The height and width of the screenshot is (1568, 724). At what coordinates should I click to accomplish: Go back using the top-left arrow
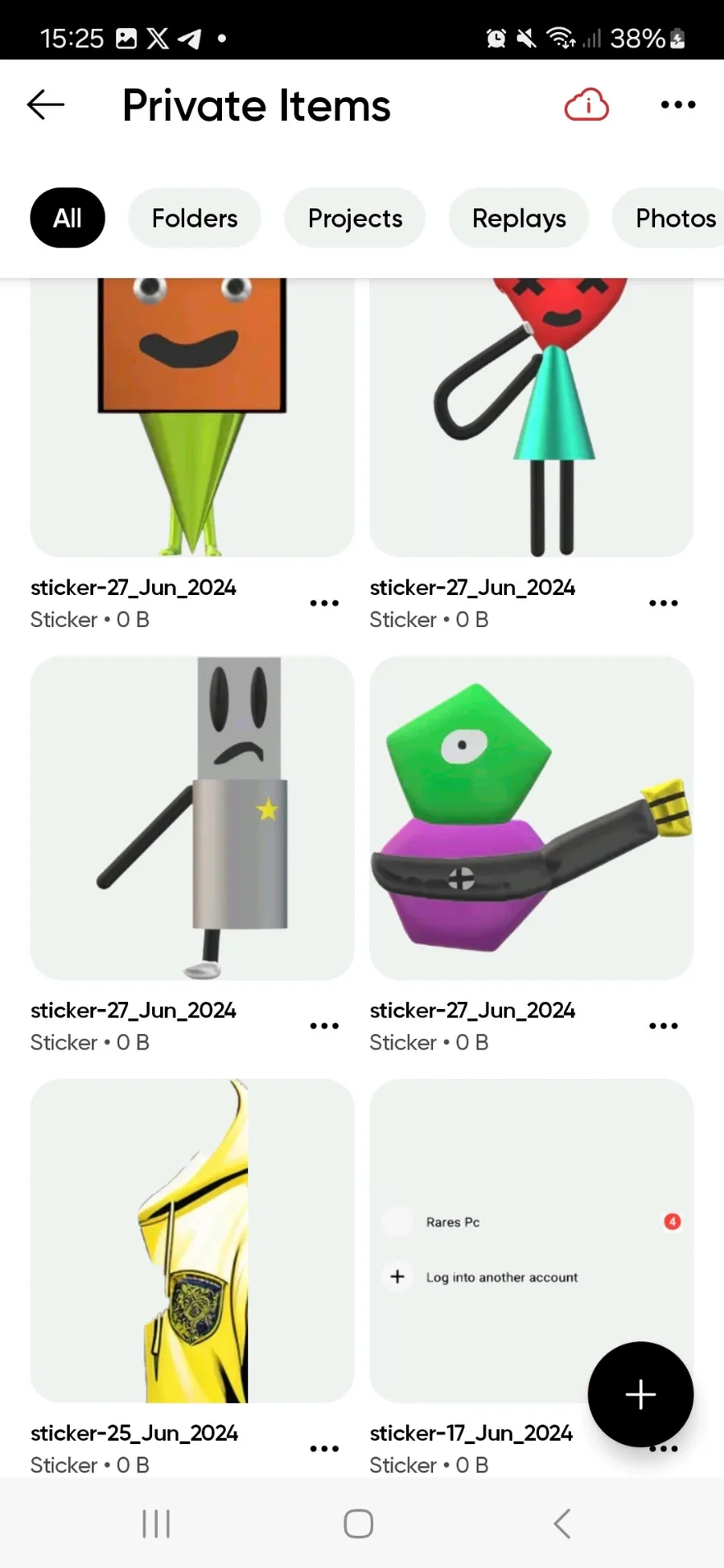click(45, 105)
